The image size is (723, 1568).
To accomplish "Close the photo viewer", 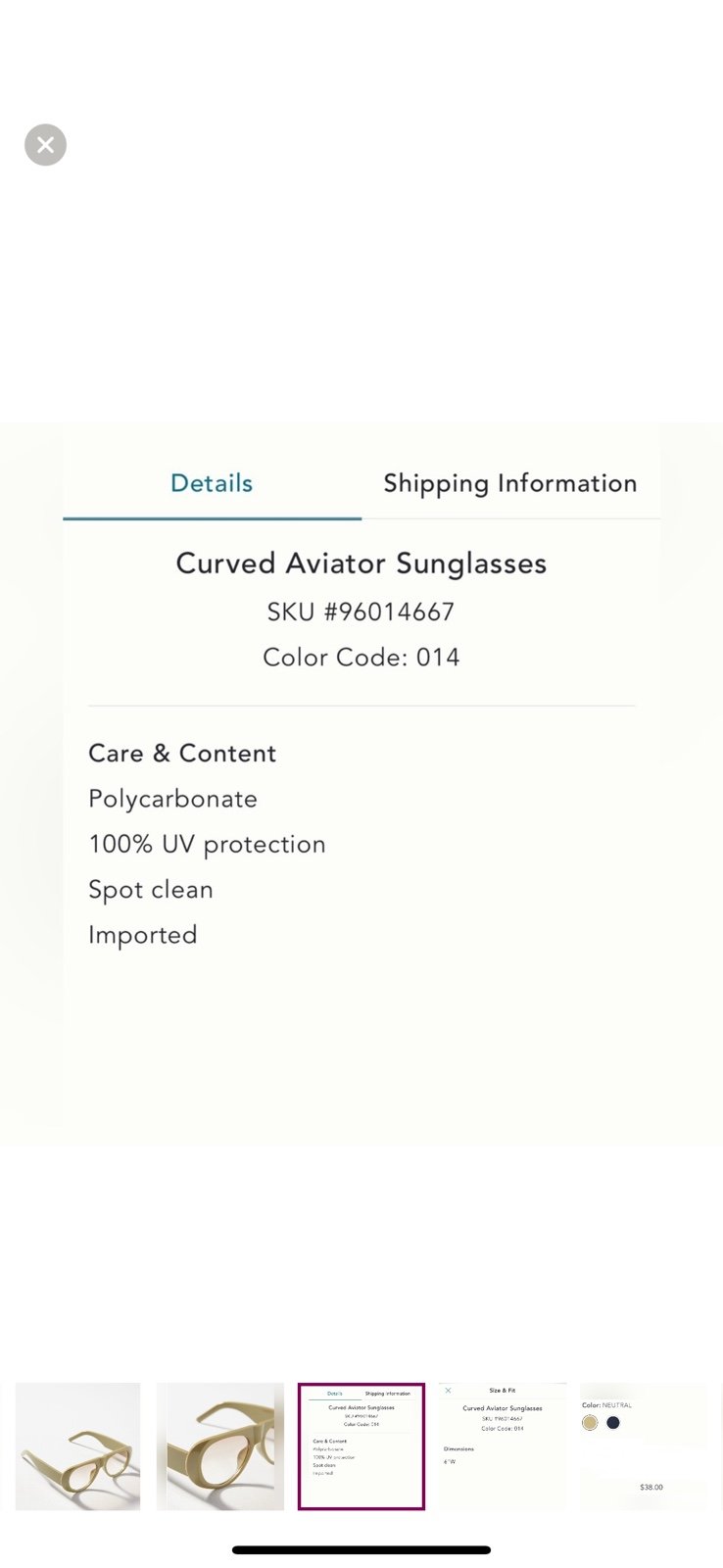I will [x=45, y=145].
